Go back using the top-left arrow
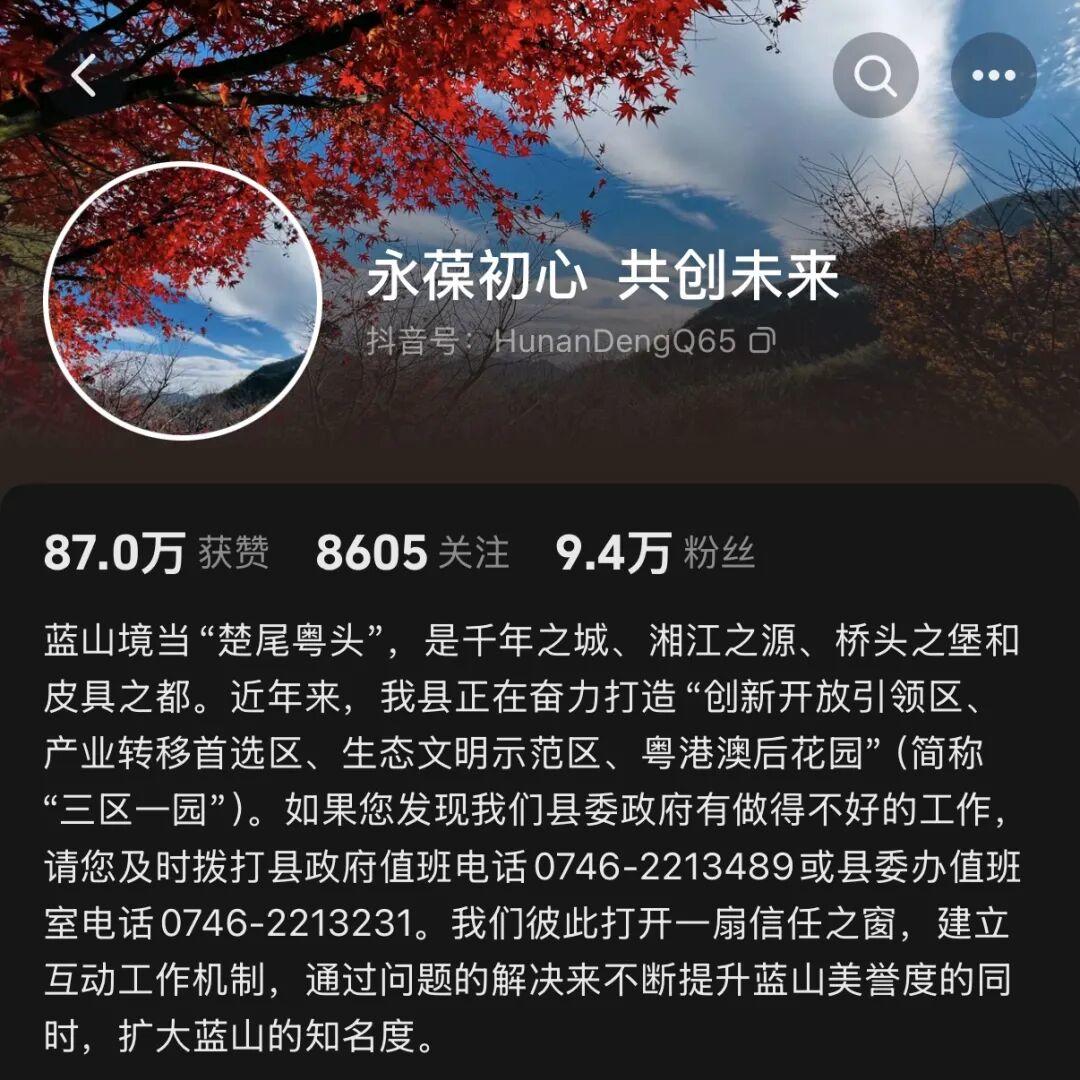 click(x=84, y=76)
